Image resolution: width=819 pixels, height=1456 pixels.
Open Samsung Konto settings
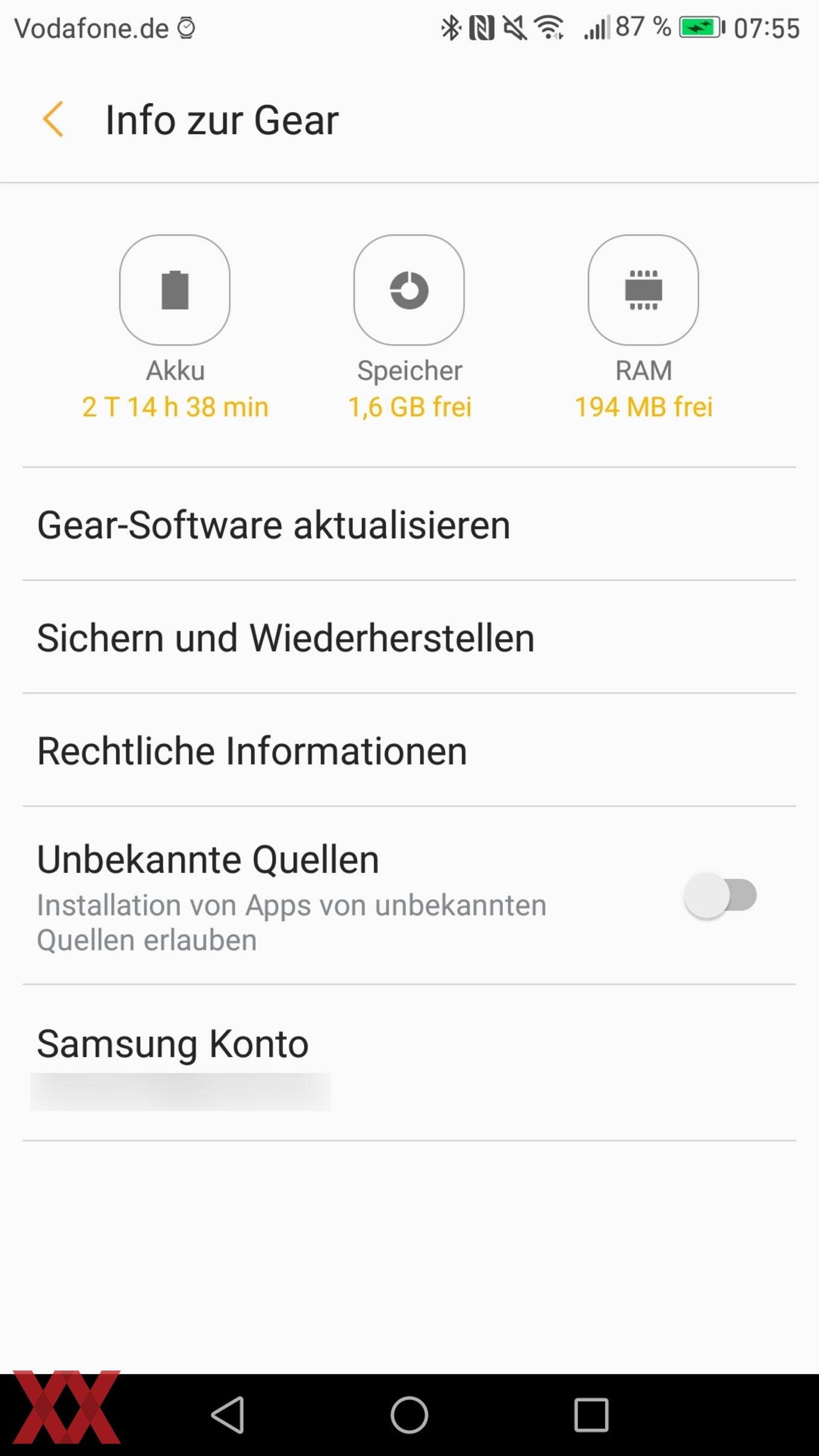[x=409, y=1063]
